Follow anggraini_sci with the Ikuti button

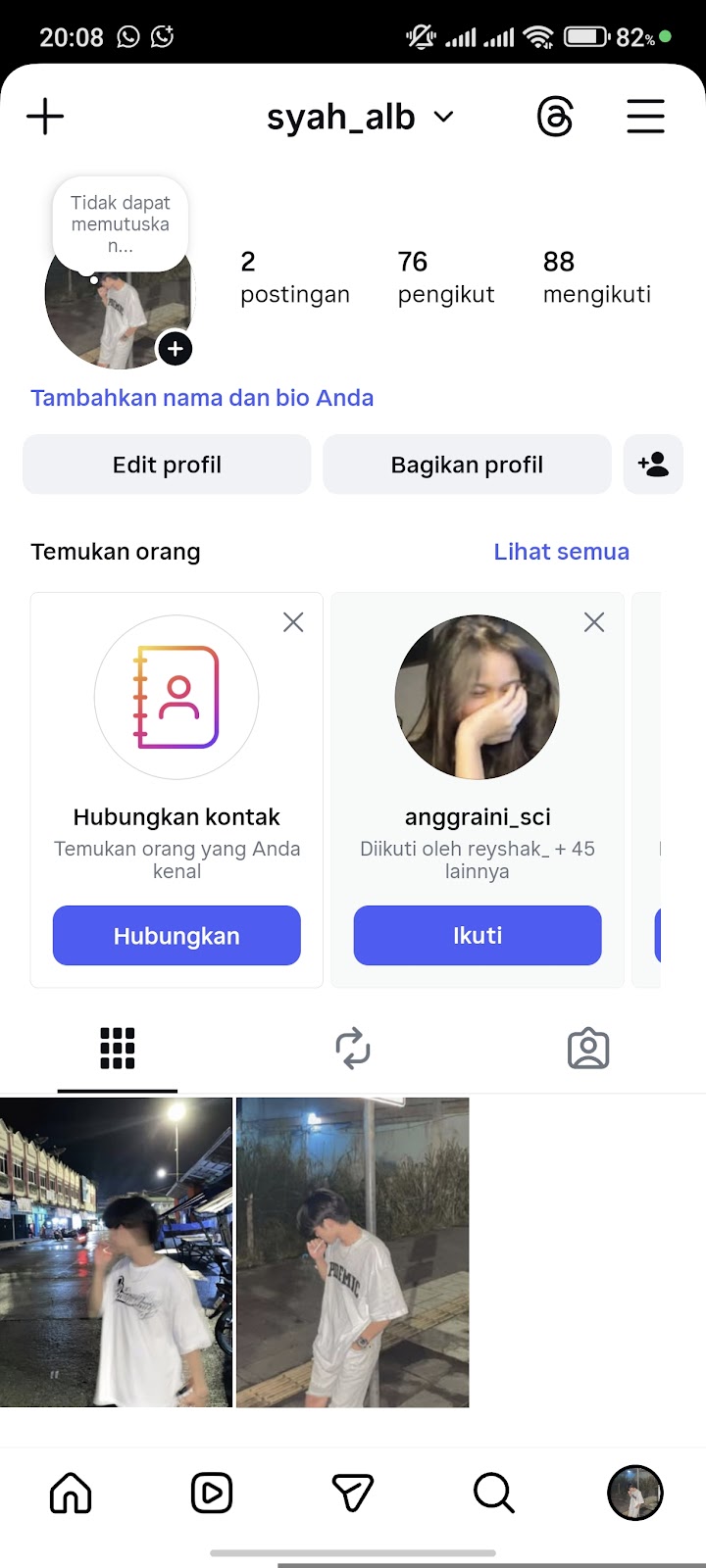click(x=478, y=936)
